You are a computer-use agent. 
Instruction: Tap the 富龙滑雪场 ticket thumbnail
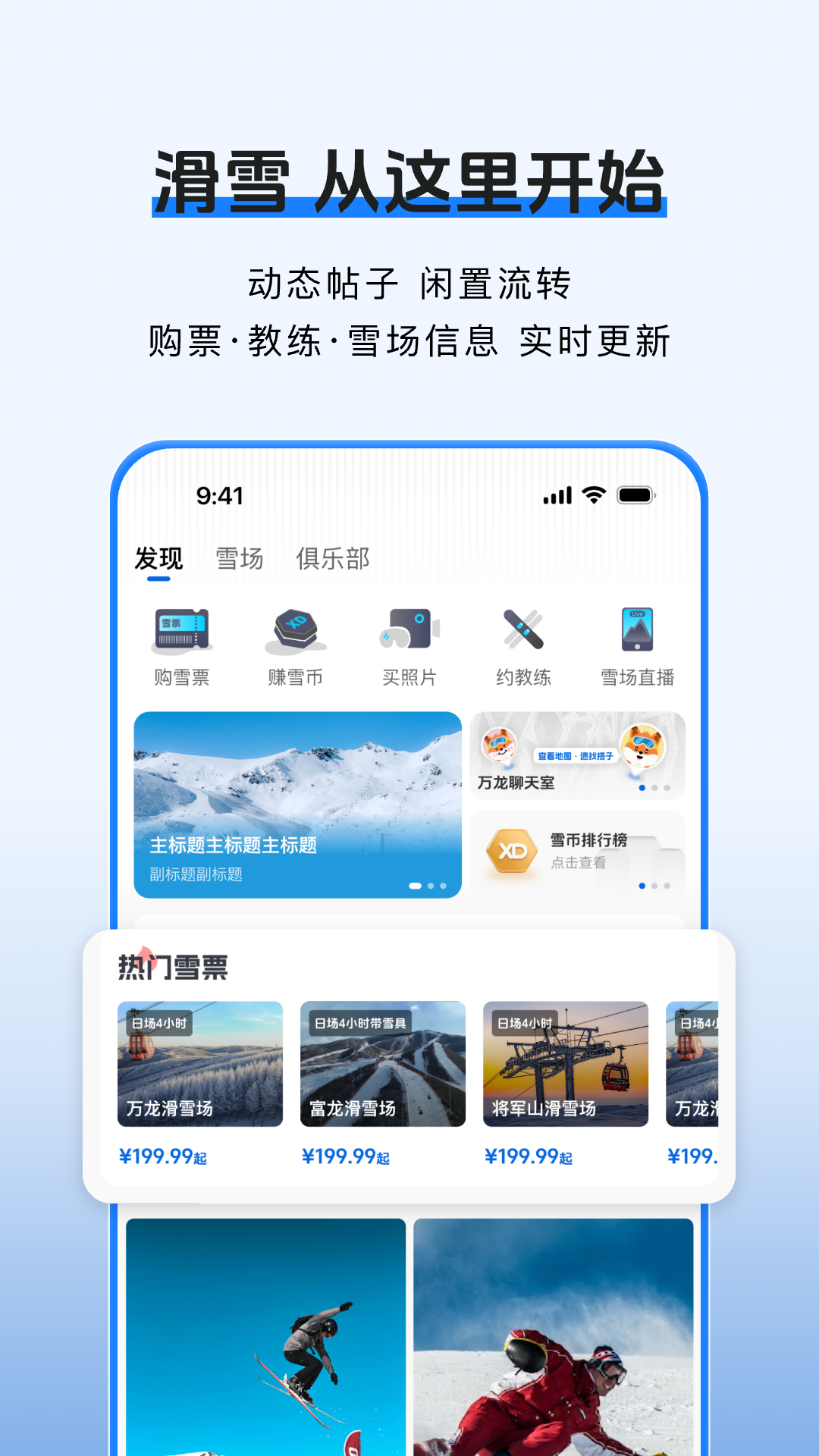382,1065
